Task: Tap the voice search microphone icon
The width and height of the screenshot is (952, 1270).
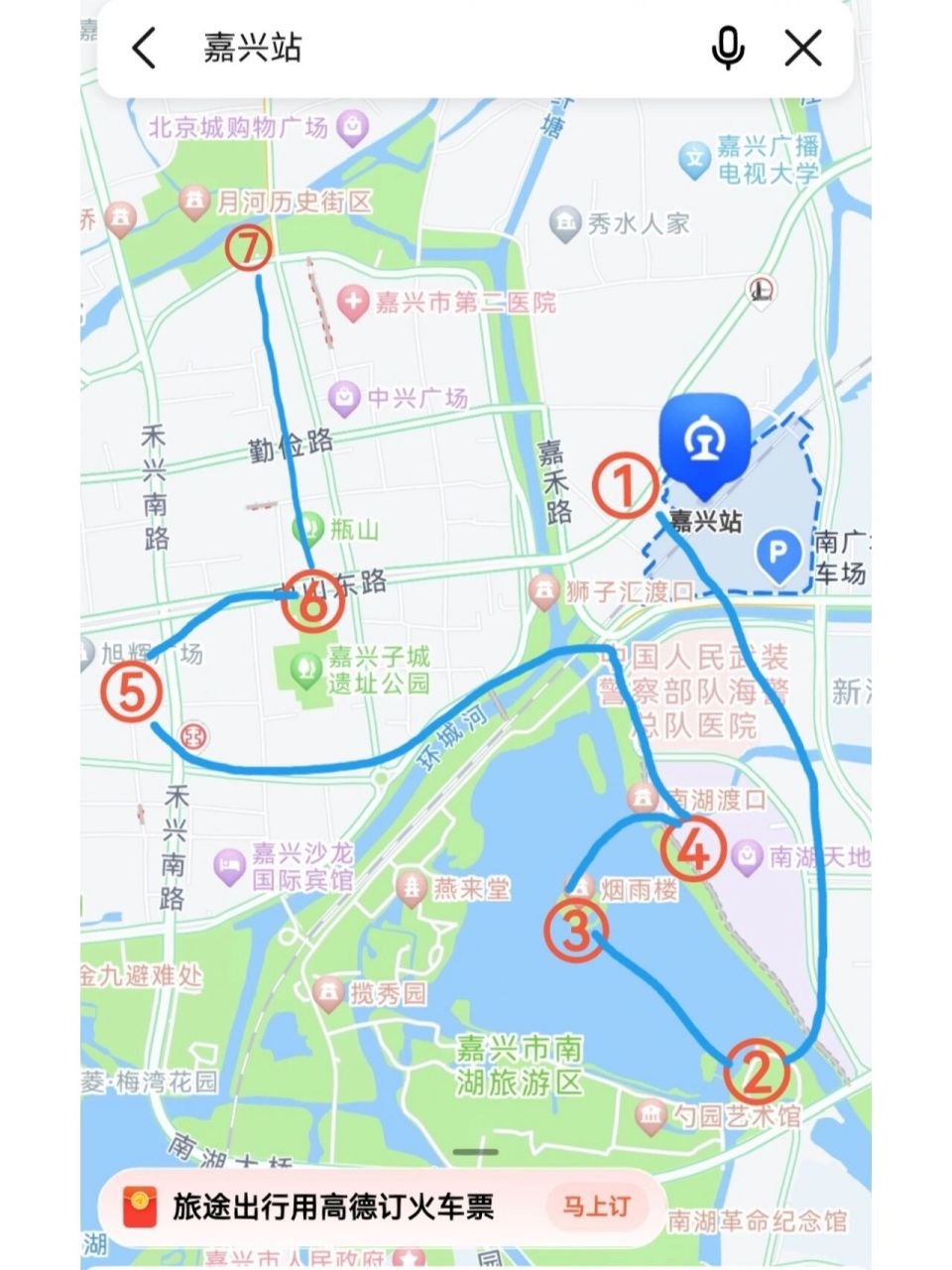Action: (x=727, y=45)
